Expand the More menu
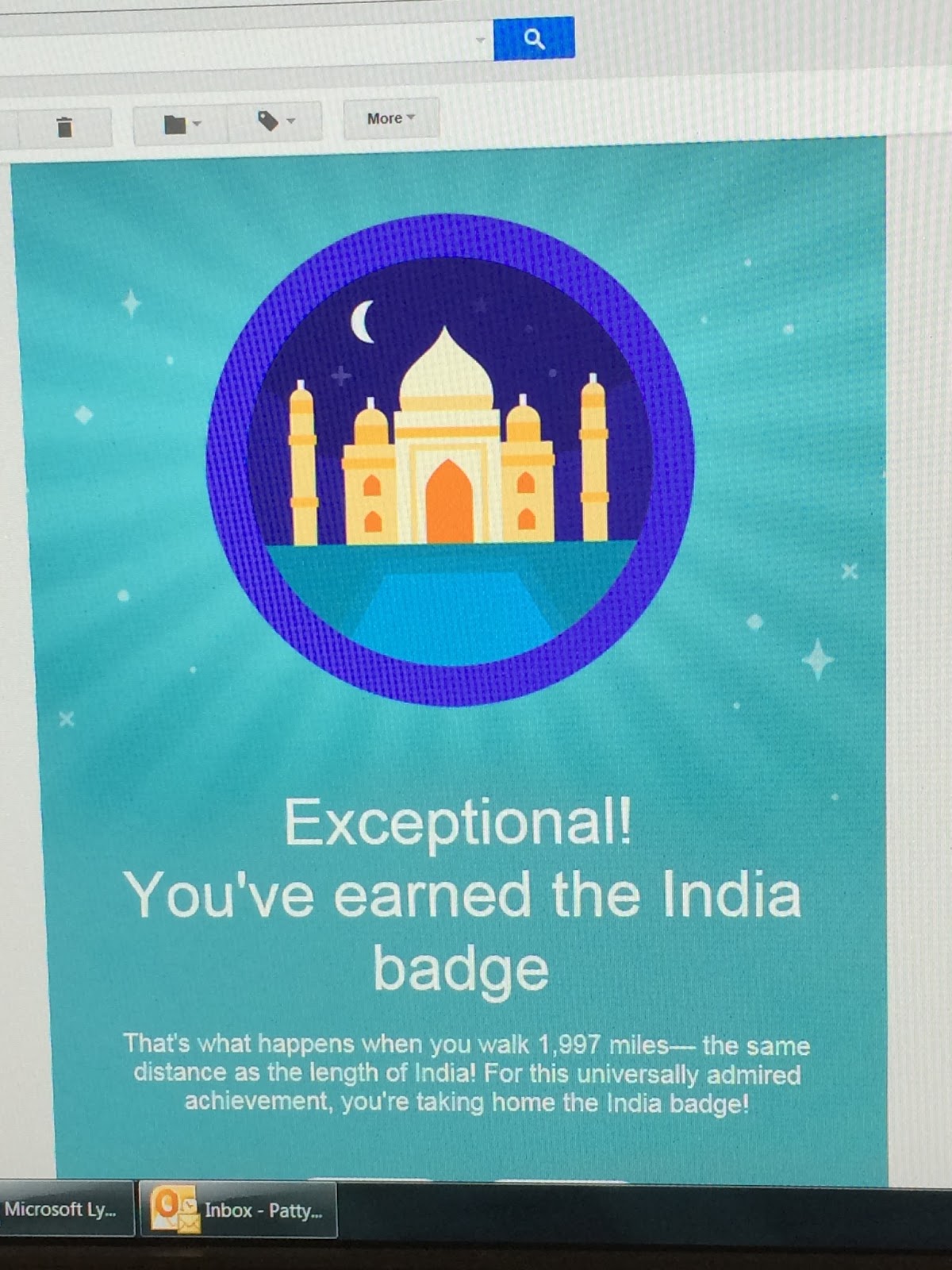952x1270 pixels. 391,118
